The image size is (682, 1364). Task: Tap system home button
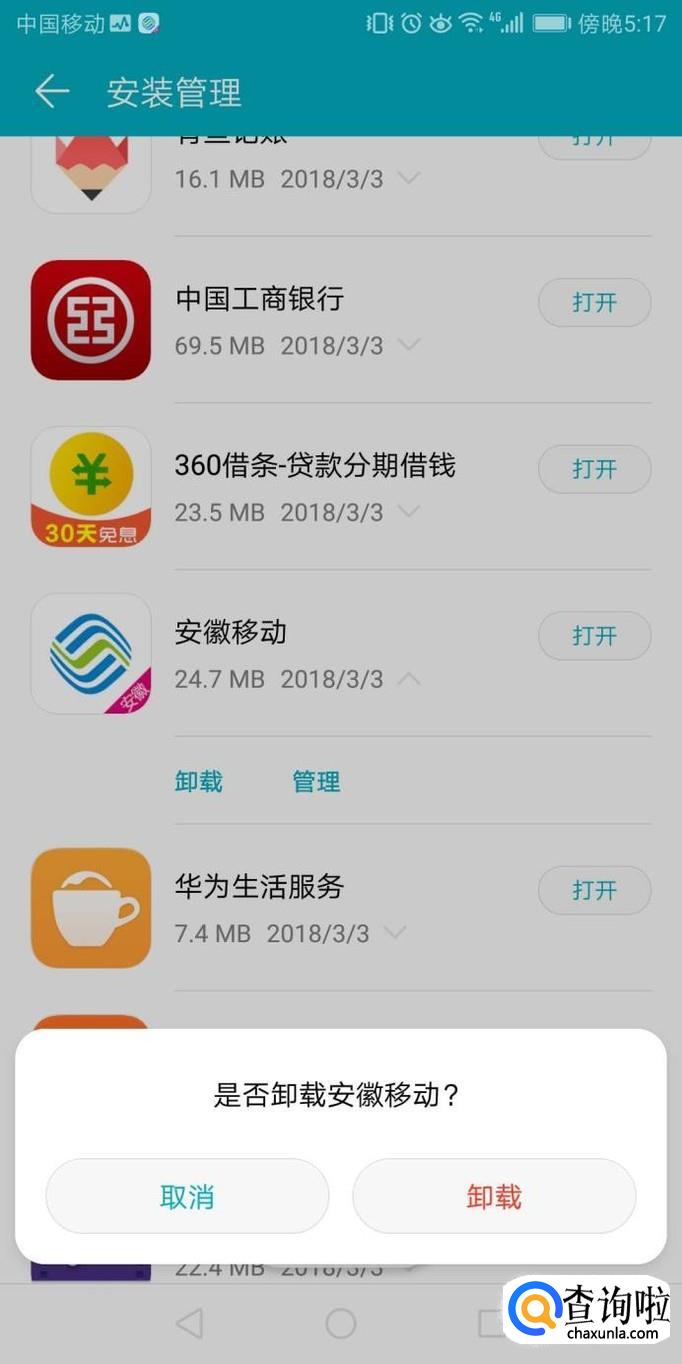click(x=341, y=1323)
